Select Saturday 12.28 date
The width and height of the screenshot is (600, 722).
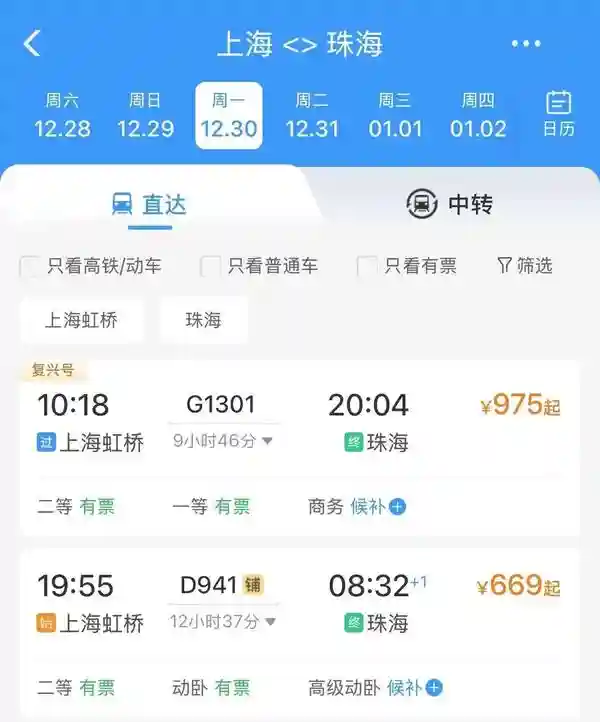[62, 116]
